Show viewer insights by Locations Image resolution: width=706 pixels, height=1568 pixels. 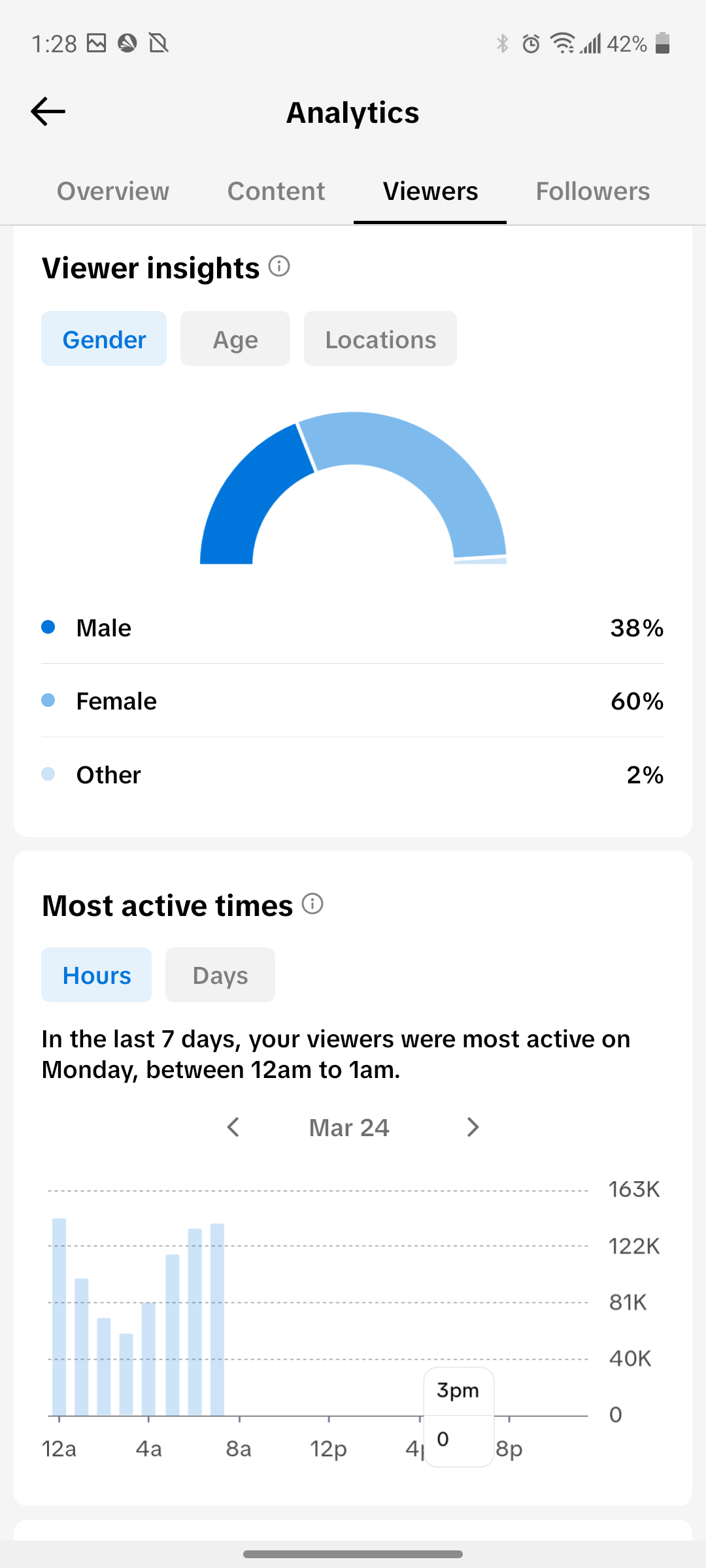(x=380, y=338)
